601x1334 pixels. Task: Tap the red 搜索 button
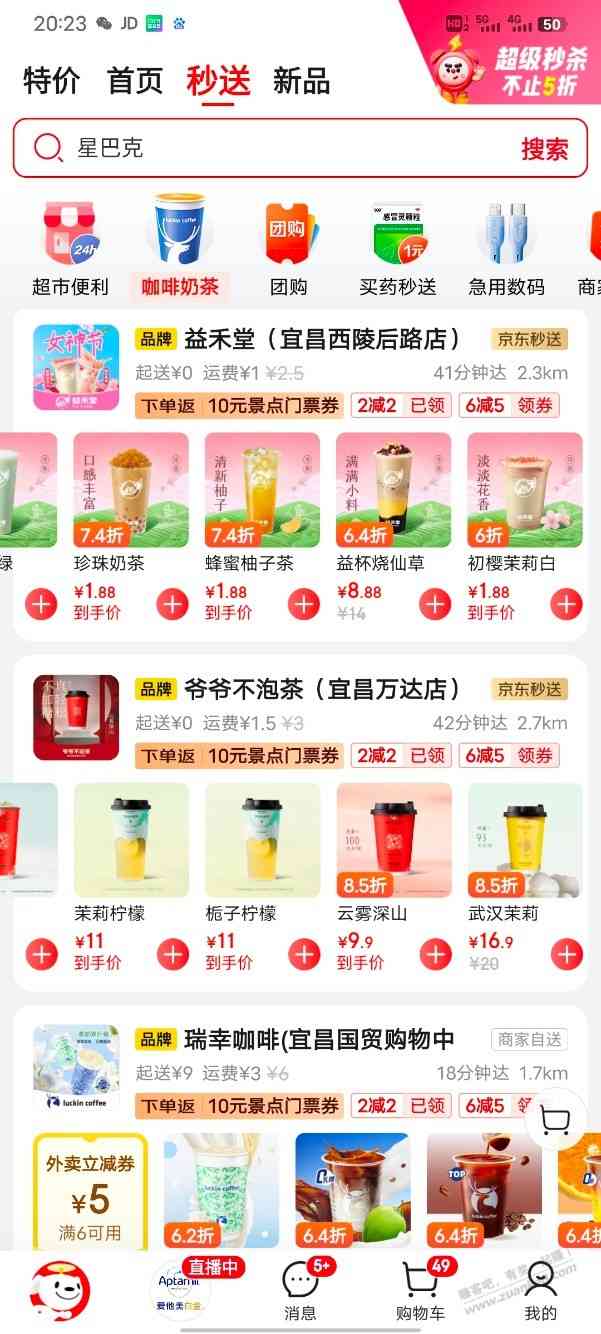(544, 149)
